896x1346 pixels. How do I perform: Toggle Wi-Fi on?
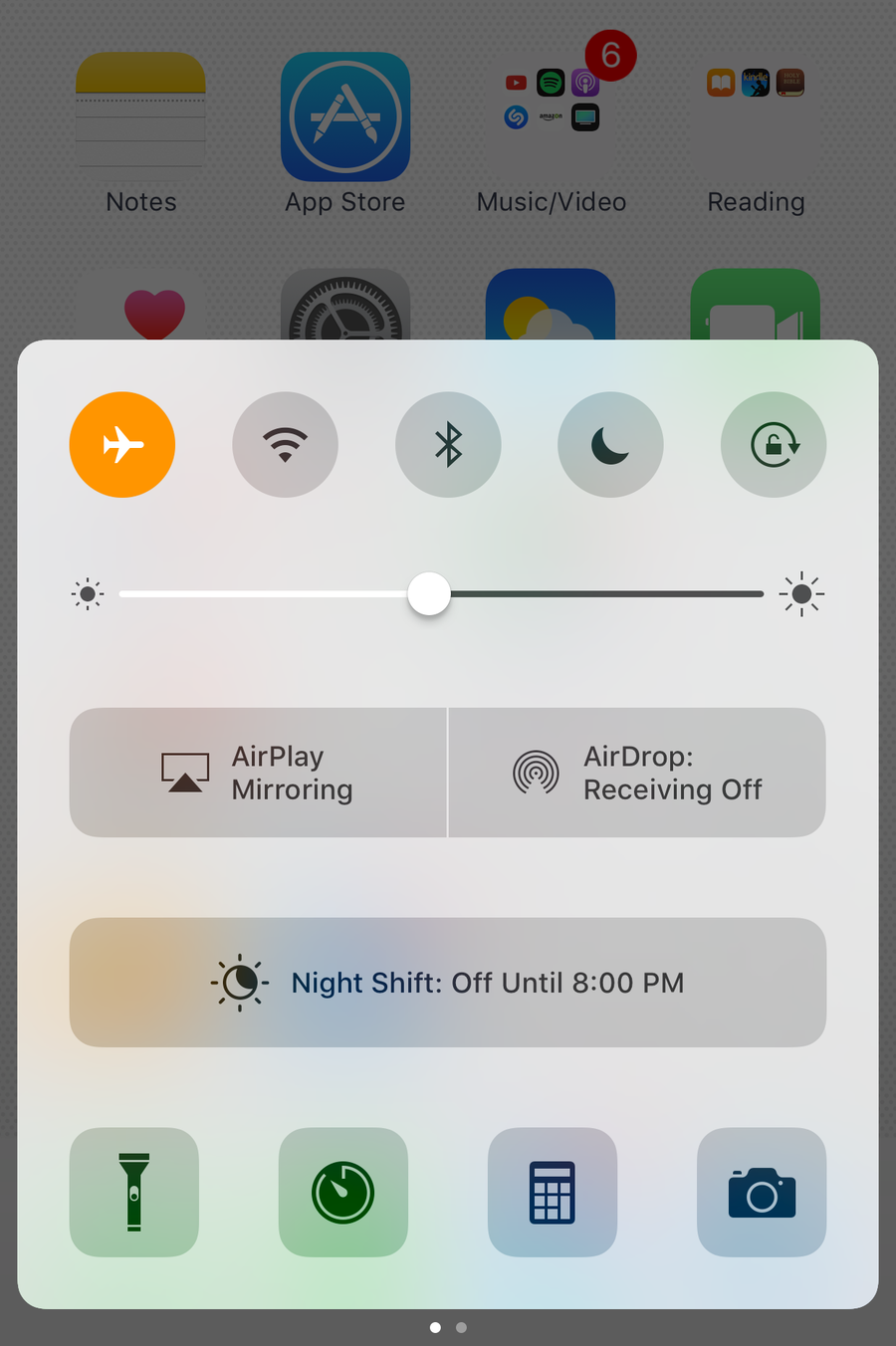point(286,444)
